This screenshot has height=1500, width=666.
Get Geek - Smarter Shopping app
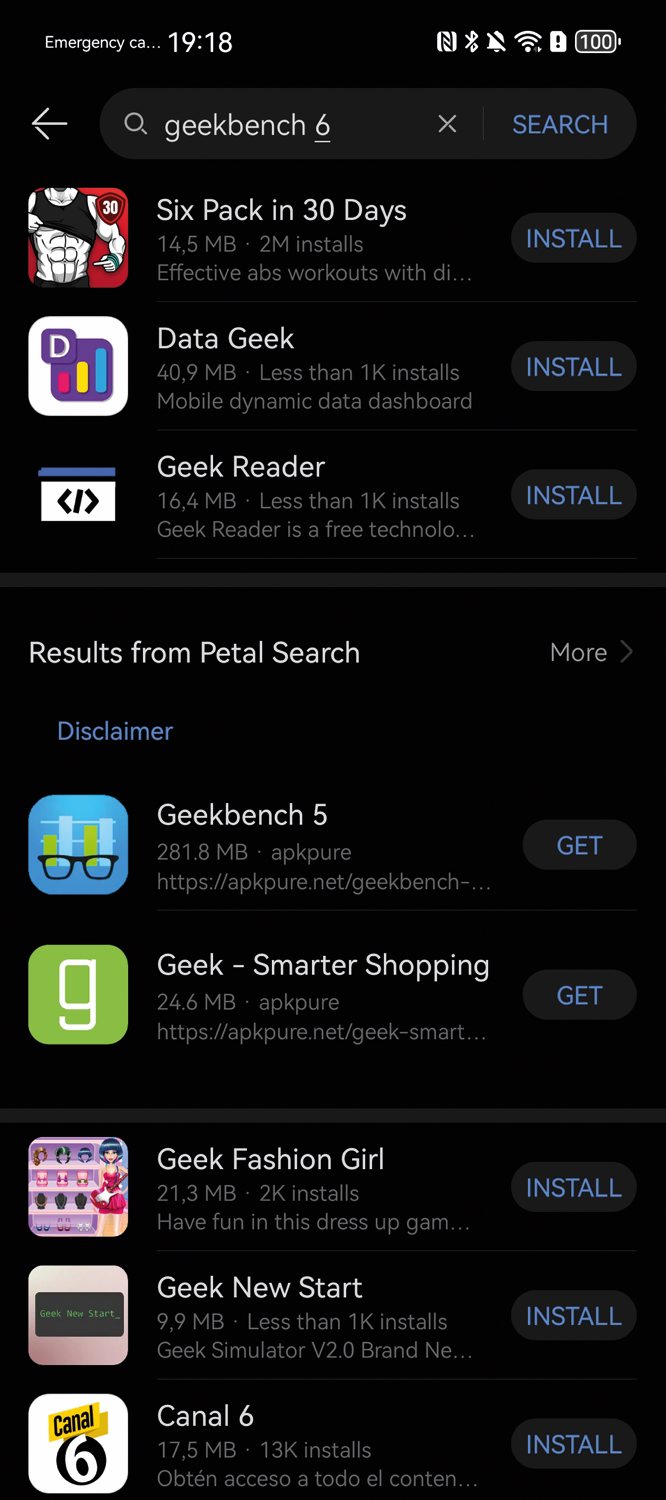tap(579, 995)
